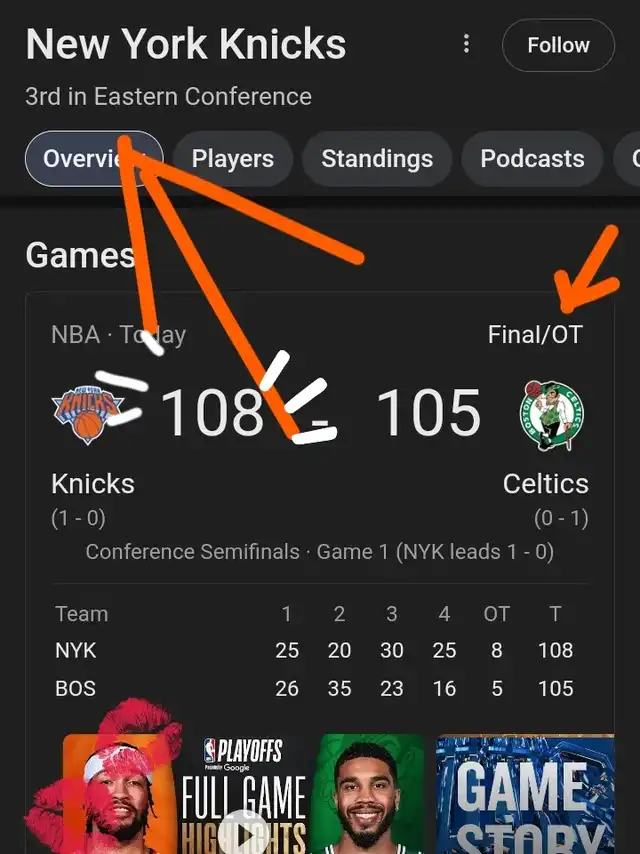This screenshot has height=854, width=640.
Task: Follow the New York Knicks
Action: coord(558,46)
